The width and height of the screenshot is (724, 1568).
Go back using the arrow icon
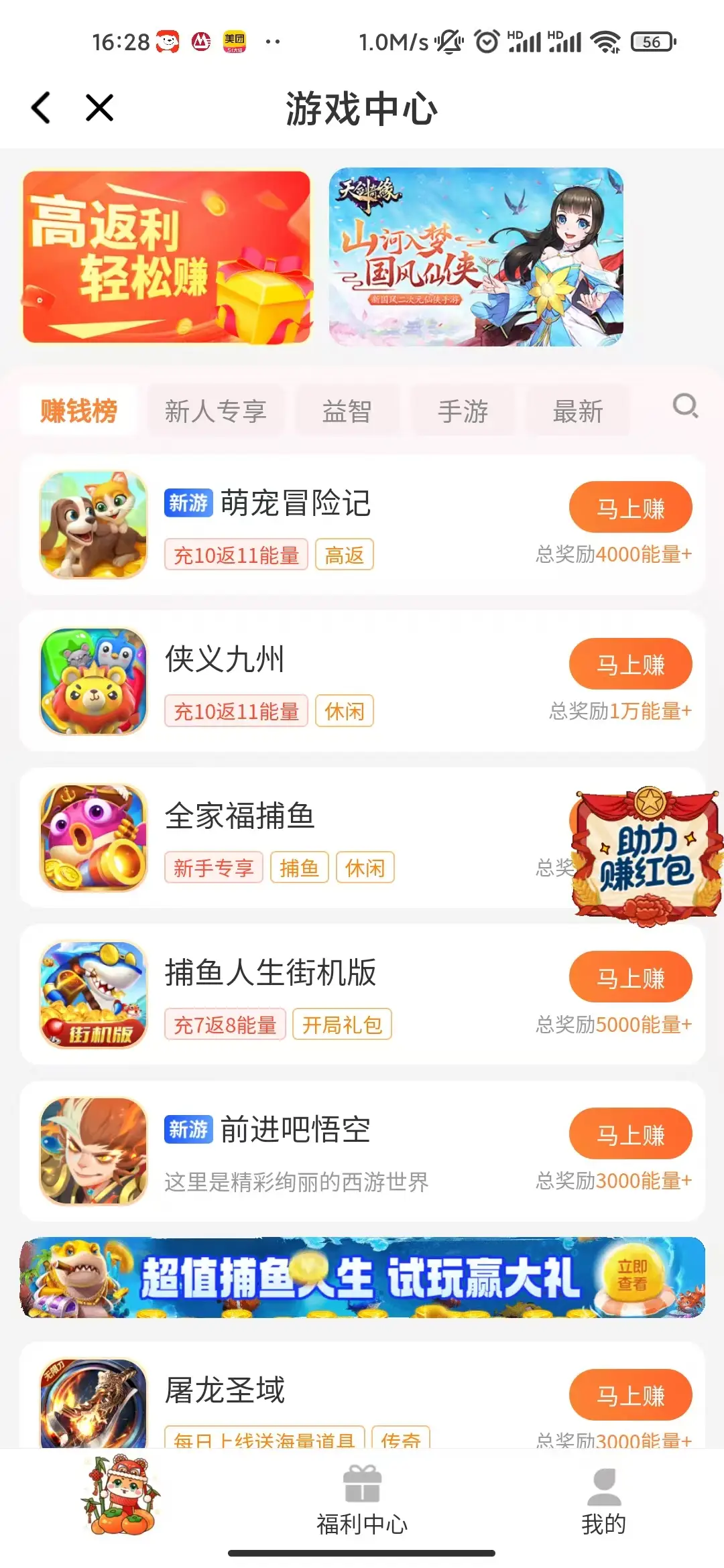[42, 108]
